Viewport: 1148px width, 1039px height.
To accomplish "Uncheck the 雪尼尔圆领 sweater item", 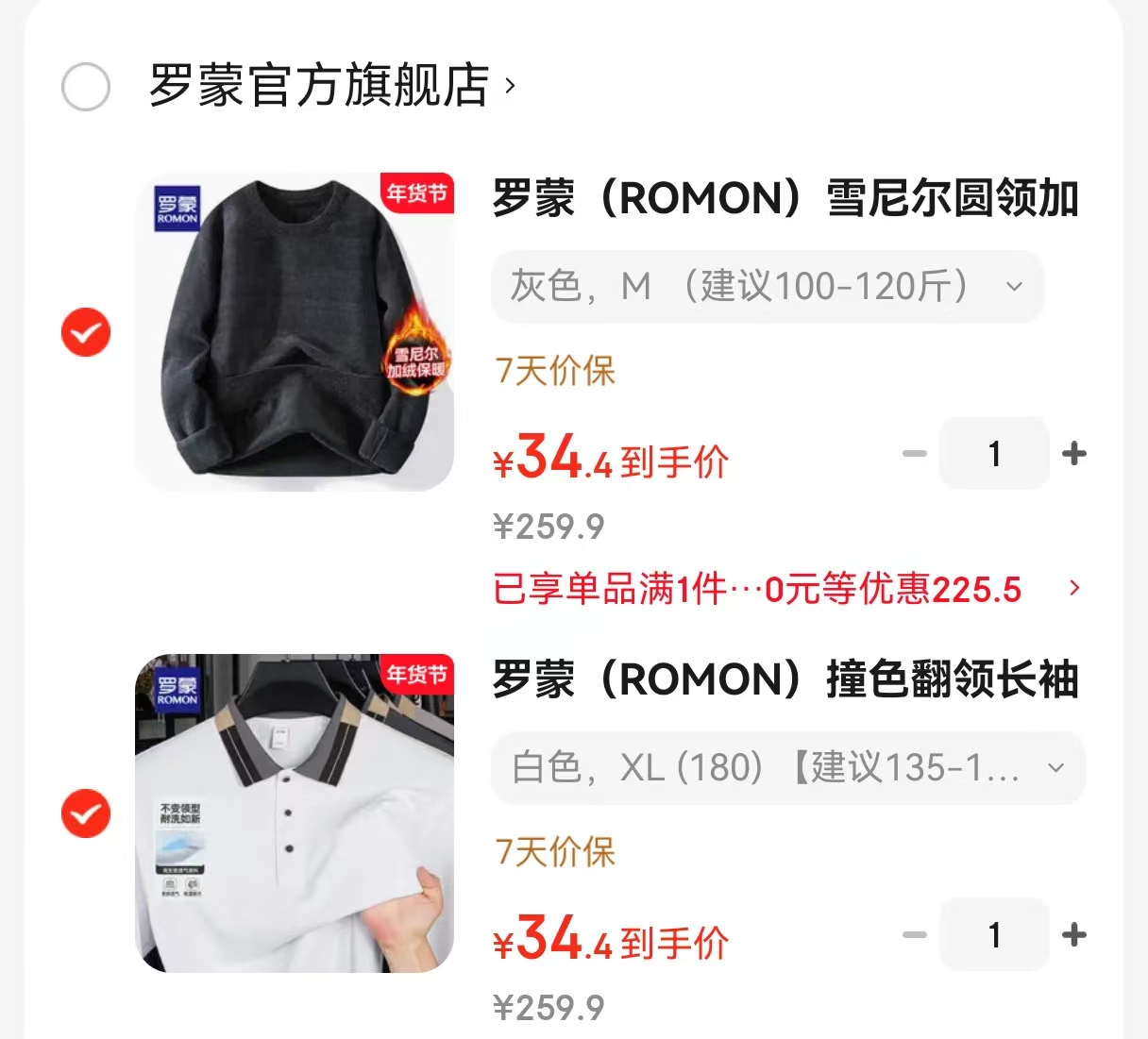I will pos(86,332).
